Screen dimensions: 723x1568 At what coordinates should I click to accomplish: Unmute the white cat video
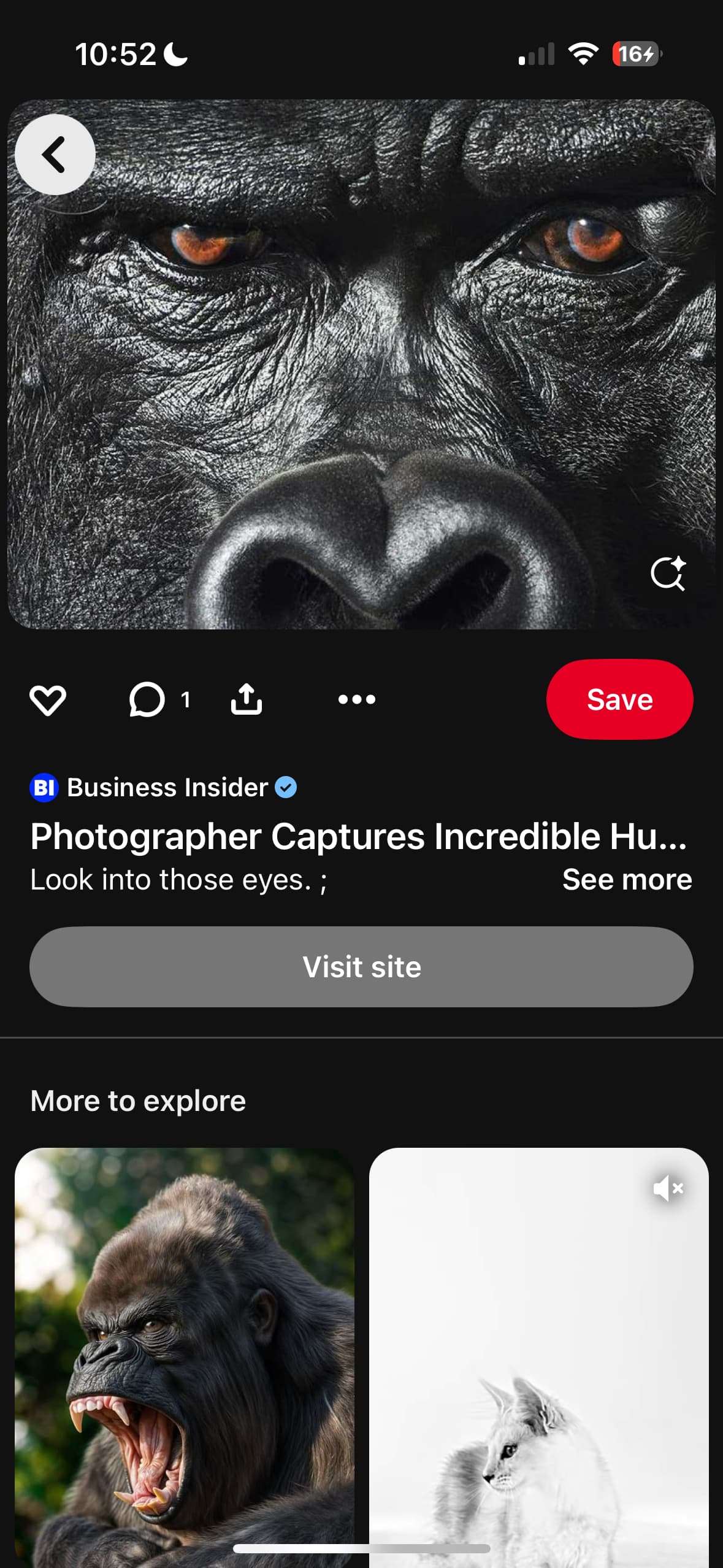(668, 1189)
